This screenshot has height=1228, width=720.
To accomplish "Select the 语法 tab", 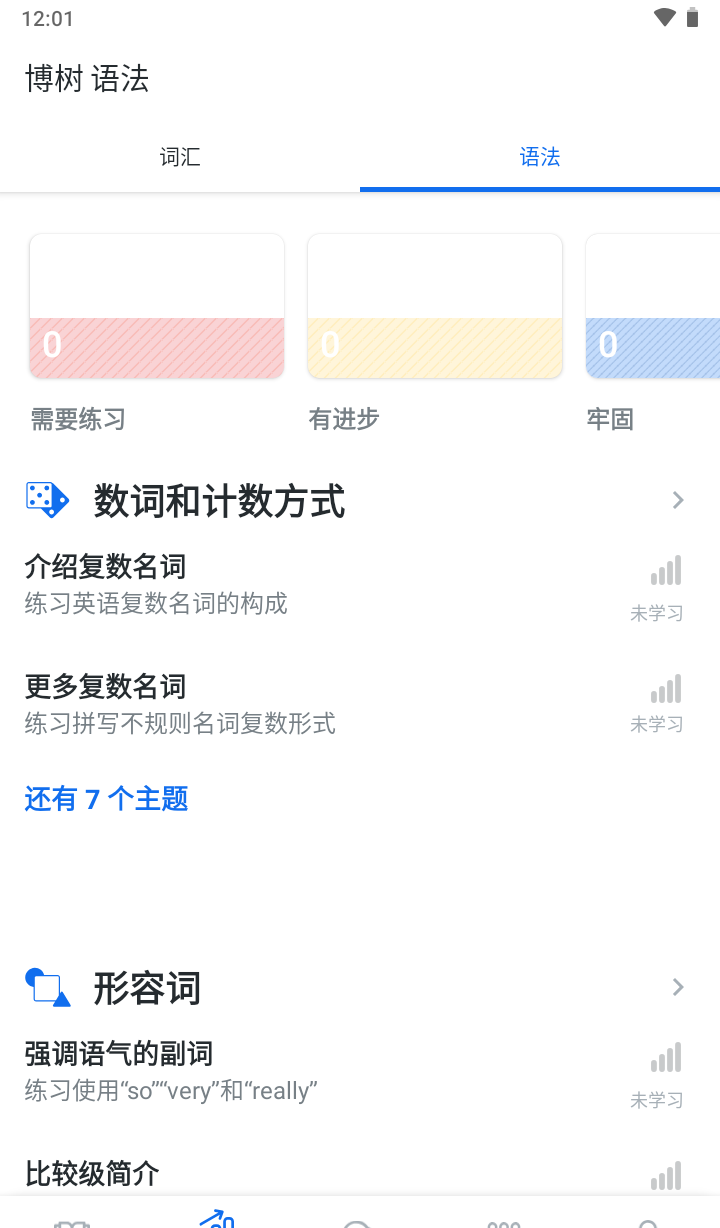I will tap(540, 157).
